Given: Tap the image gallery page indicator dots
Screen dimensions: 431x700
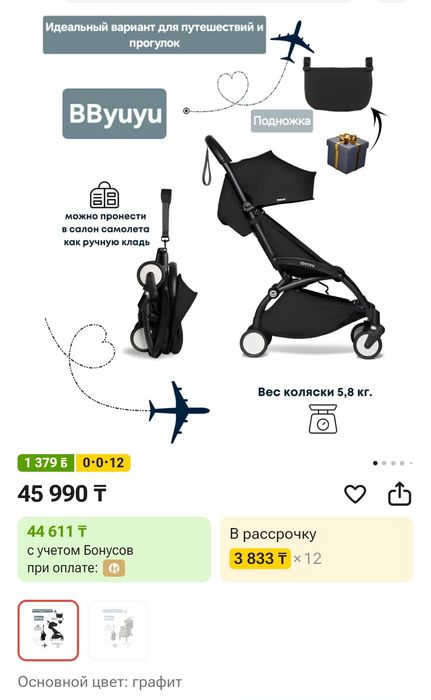Looking at the screenshot, I should pyautogui.click(x=393, y=463).
